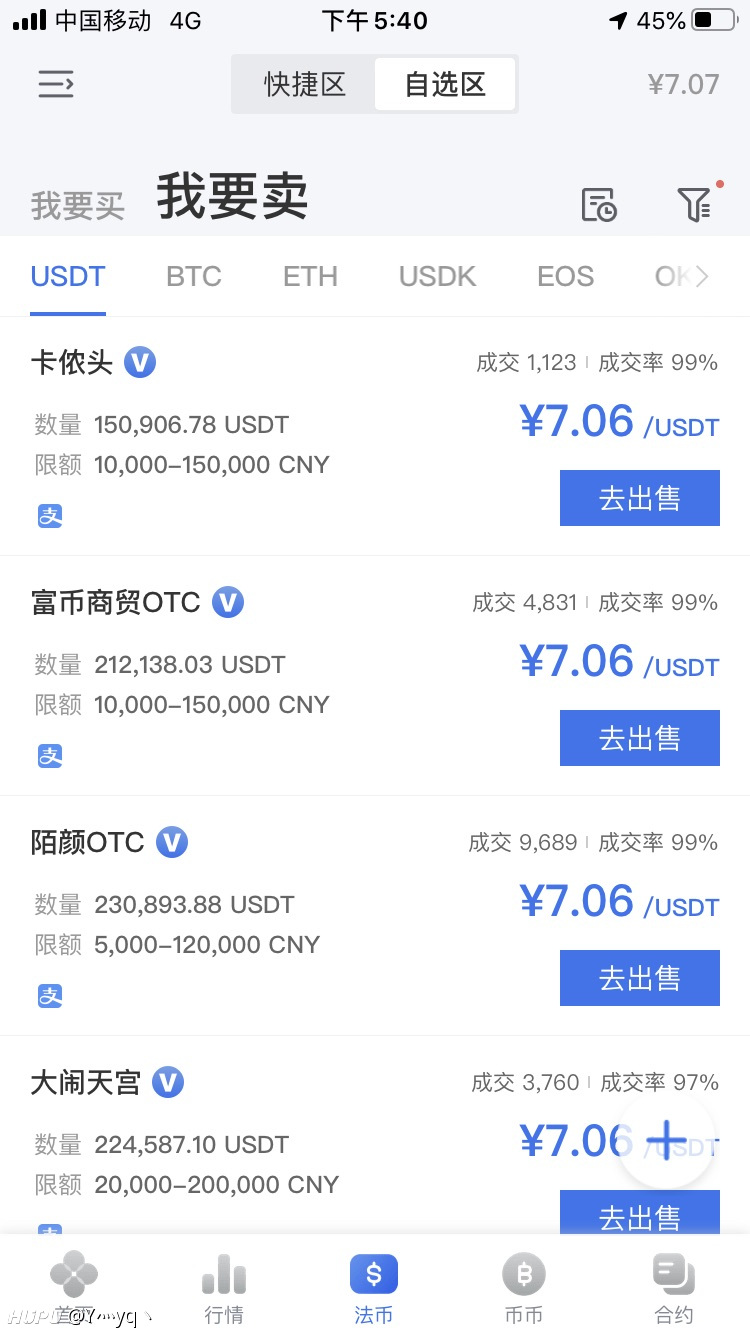Select the EOS currency tab

(565, 276)
